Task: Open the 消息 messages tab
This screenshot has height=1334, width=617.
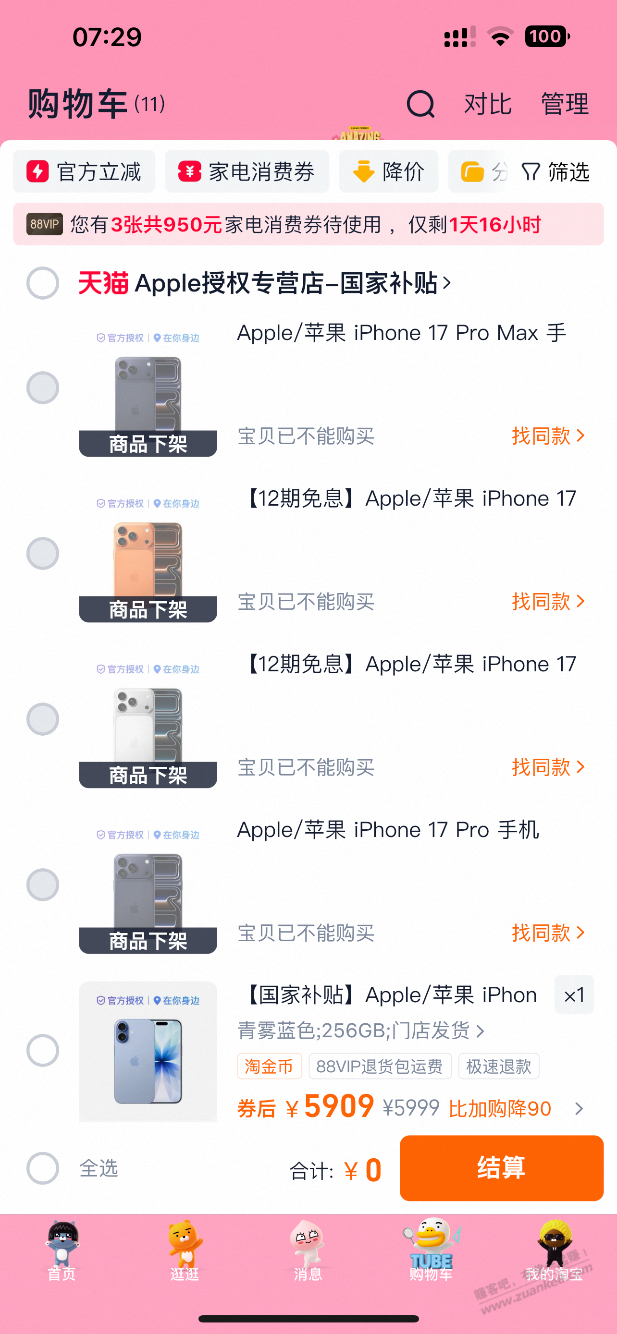Action: [x=308, y=1251]
